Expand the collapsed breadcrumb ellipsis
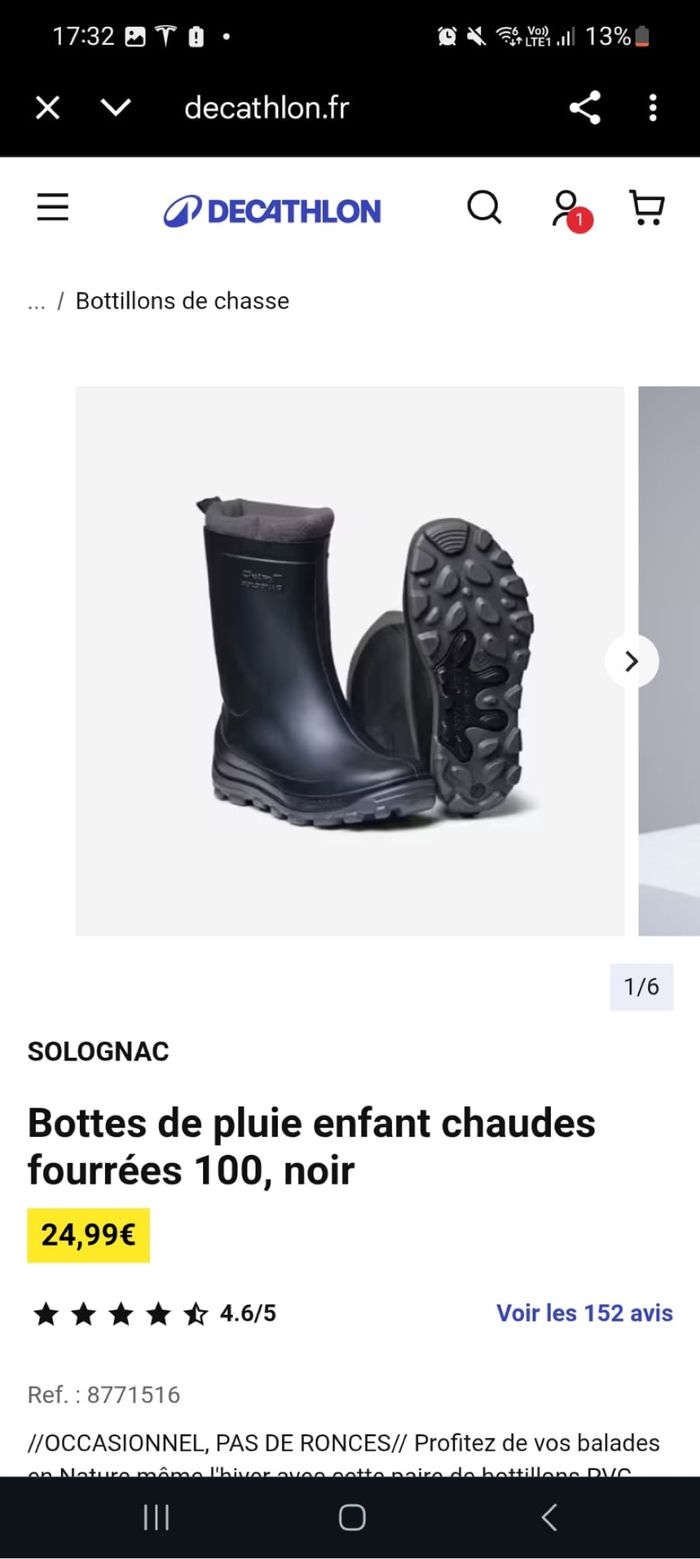 point(37,301)
